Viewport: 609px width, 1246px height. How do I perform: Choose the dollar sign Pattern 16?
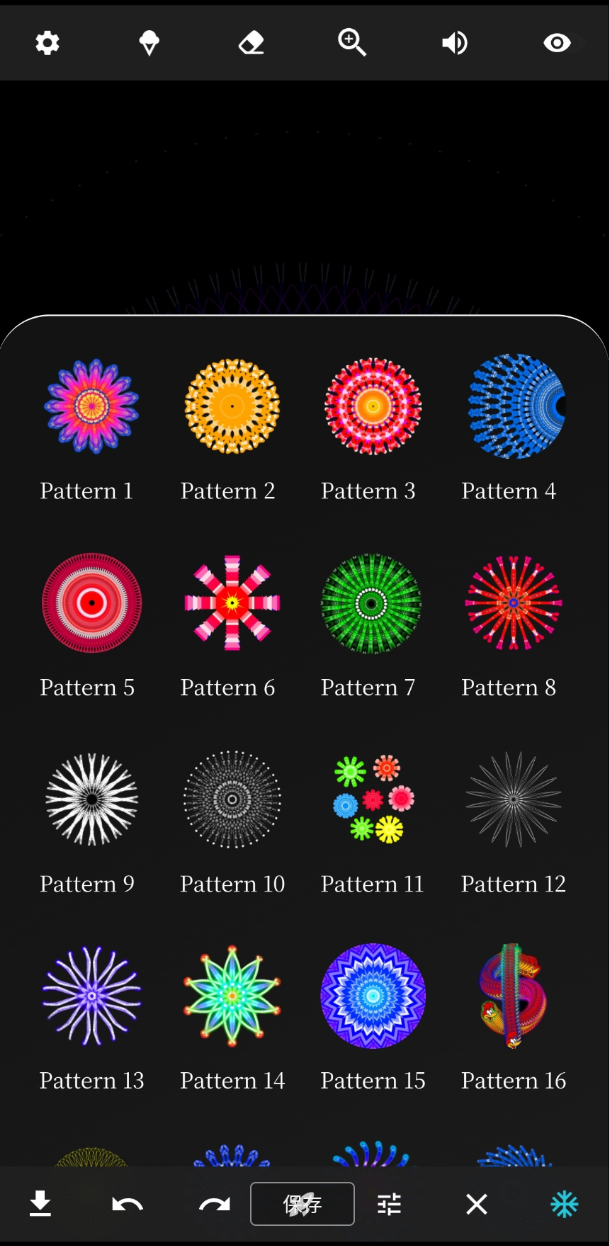click(x=514, y=996)
